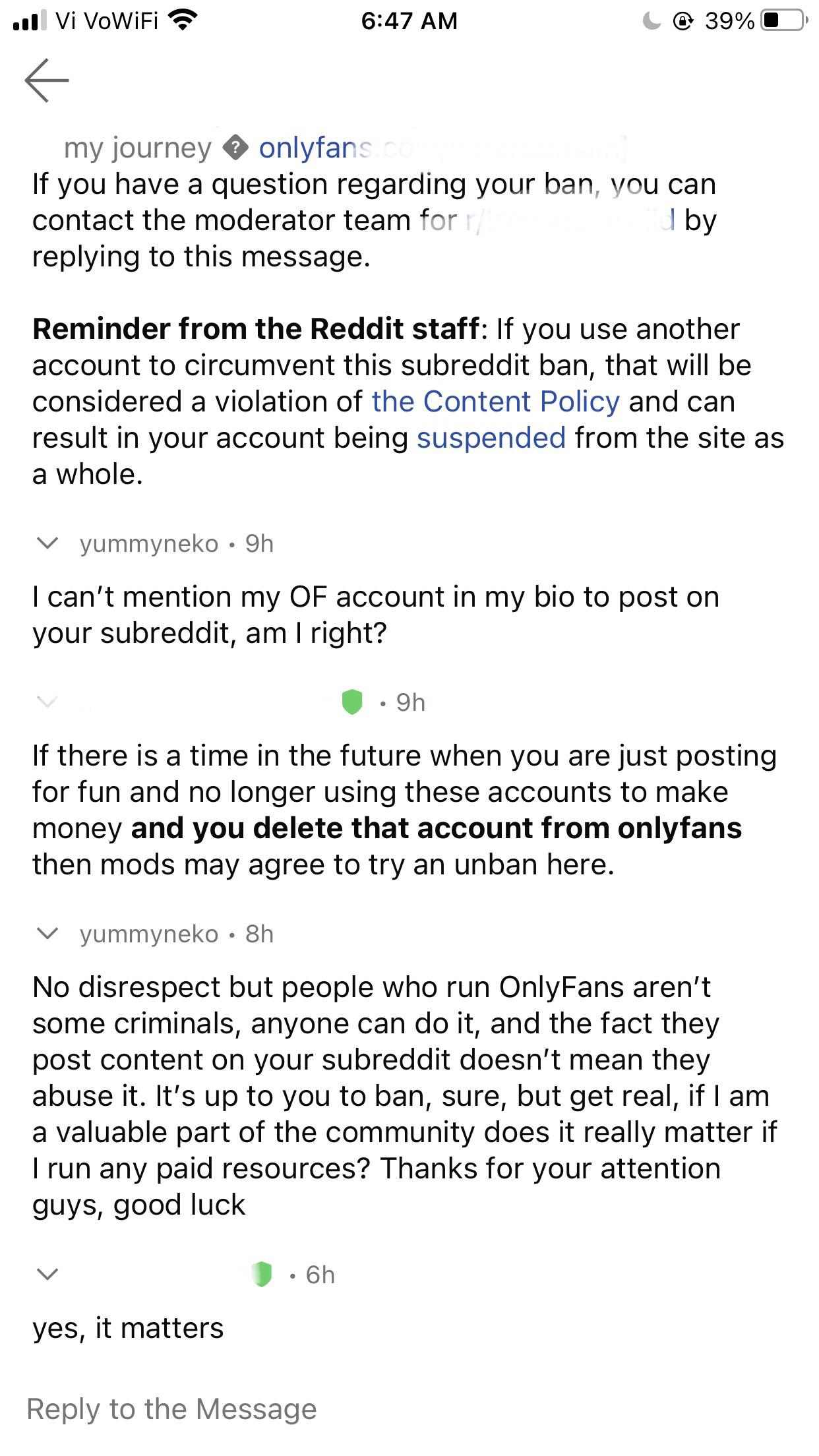Open the Content Policy link
This screenshot has height=1456, width=819.
495,402
